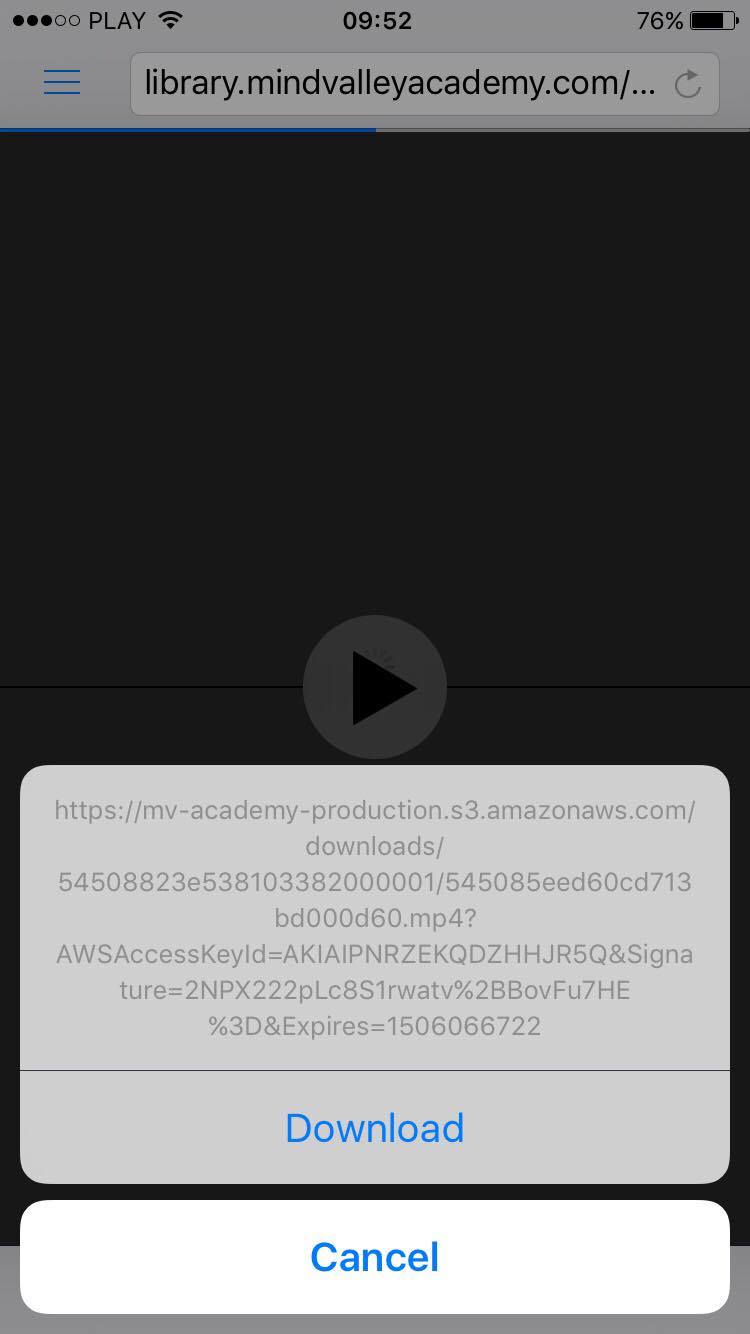Tap the URL address bar
The height and width of the screenshot is (1334, 750).
(400, 83)
